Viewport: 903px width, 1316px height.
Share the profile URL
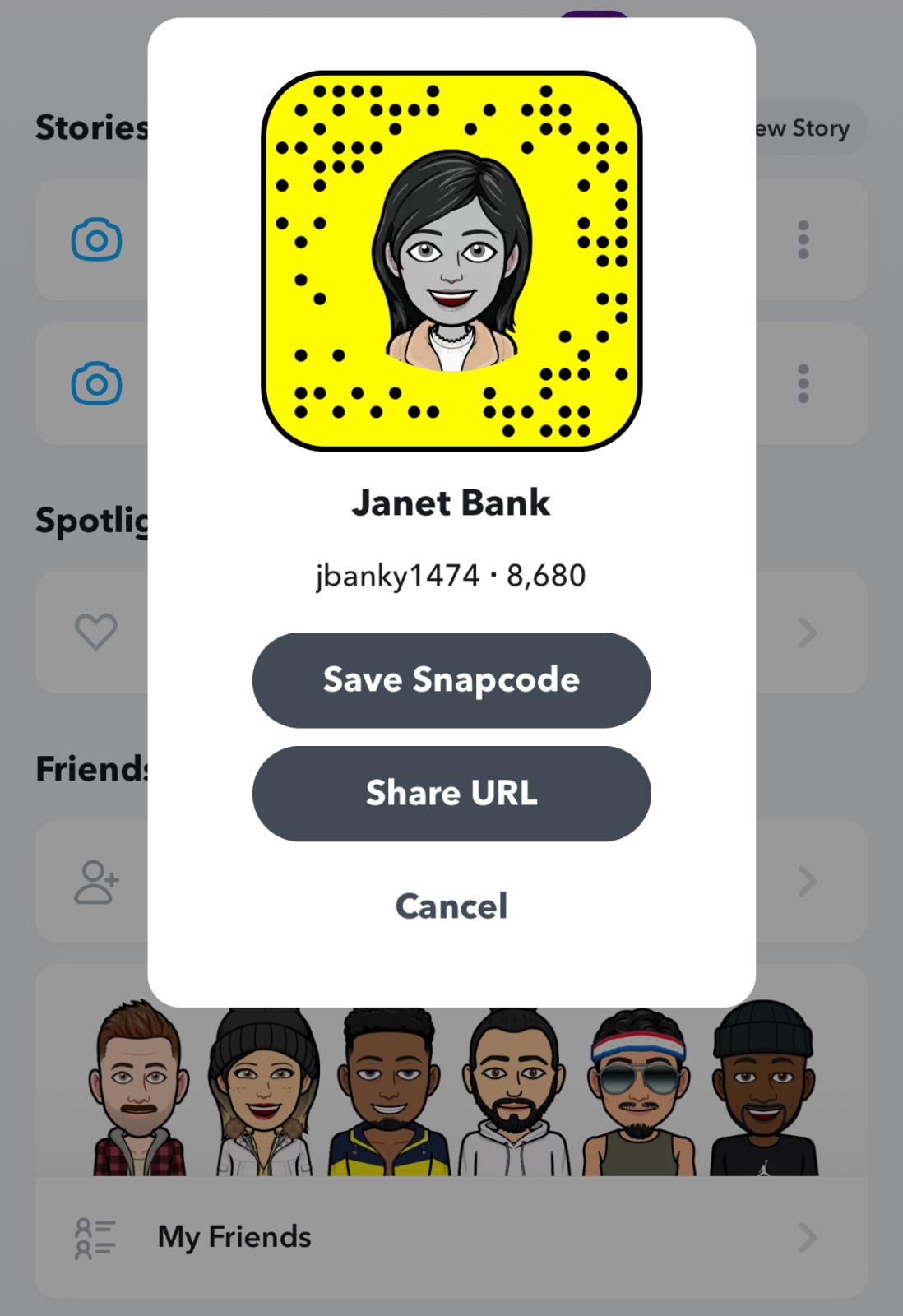pyautogui.click(x=451, y=794)
